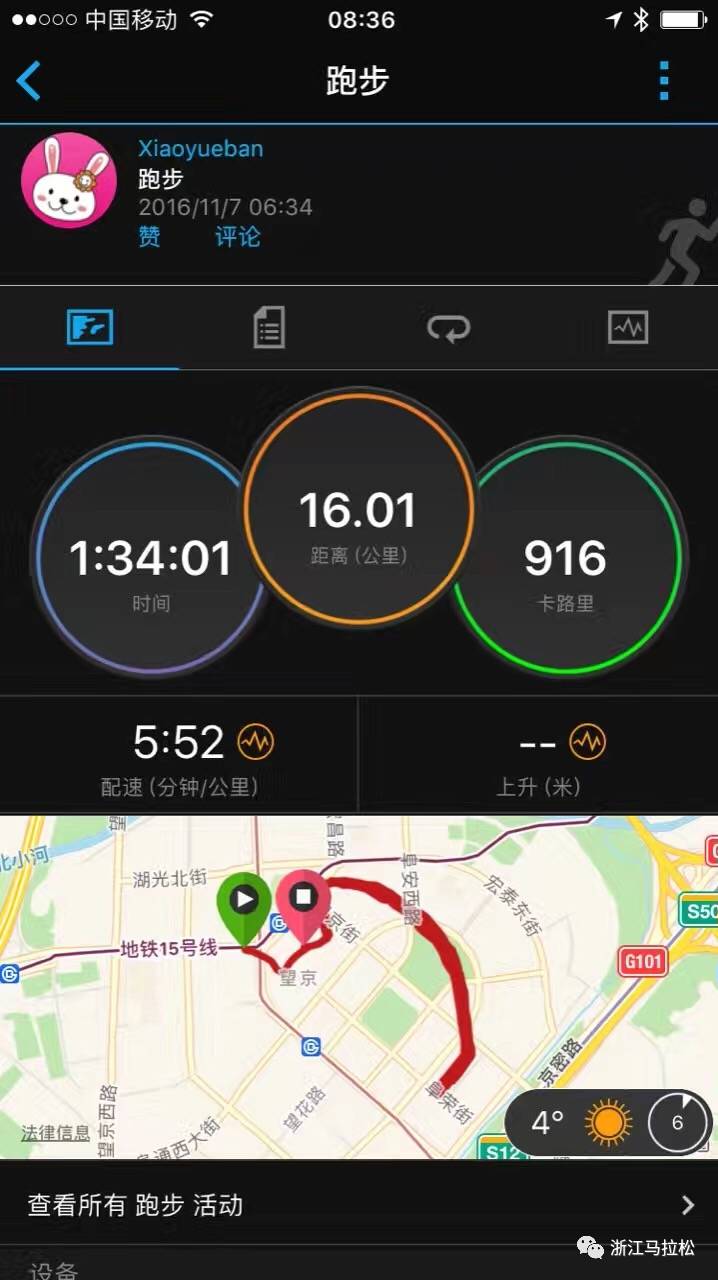Go back with the blue arrow
The width and height of the screenshot is (718, 1280).
pos(30,81)
